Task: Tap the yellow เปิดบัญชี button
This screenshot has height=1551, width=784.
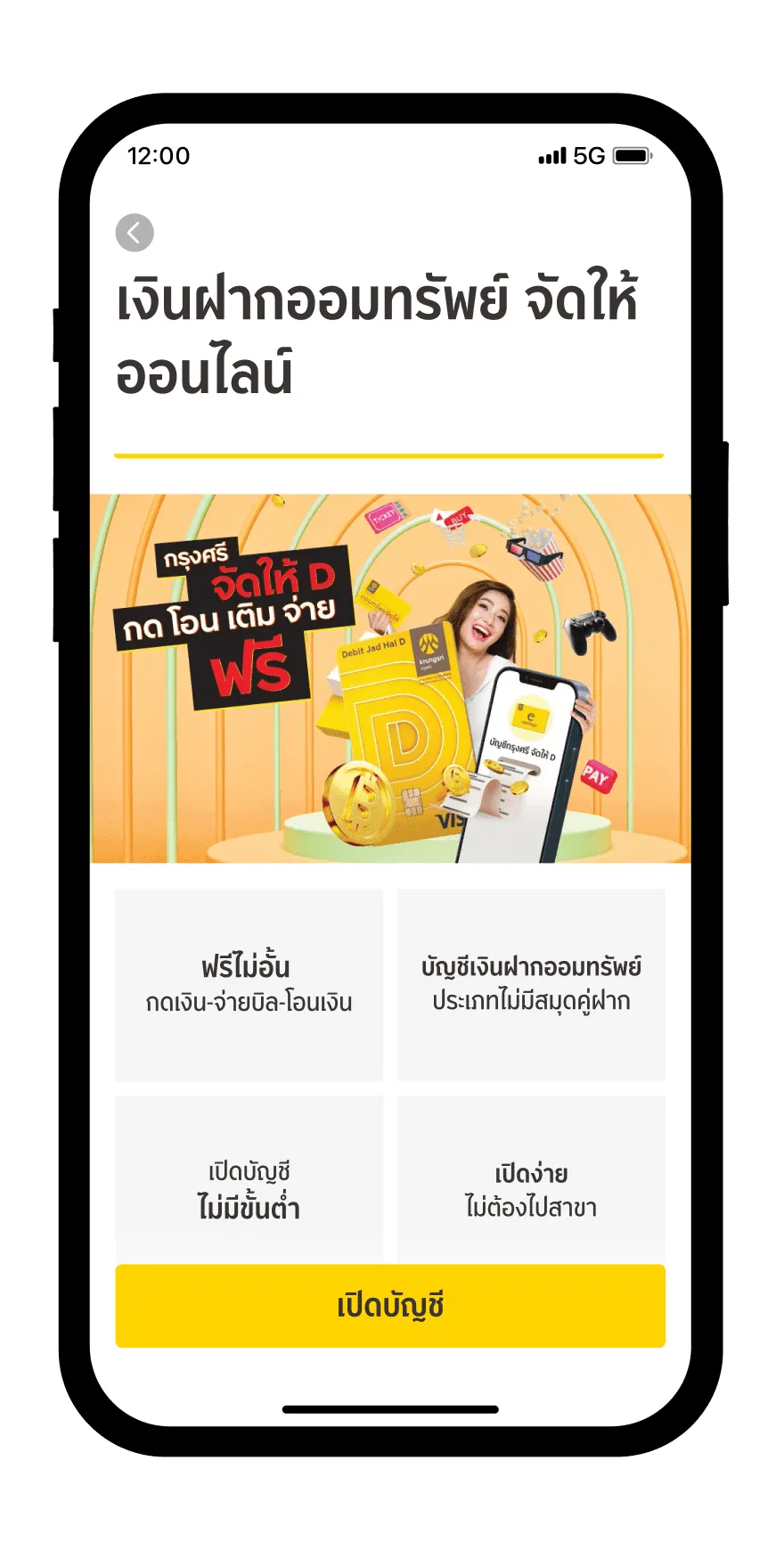Action: point(390,1306)
